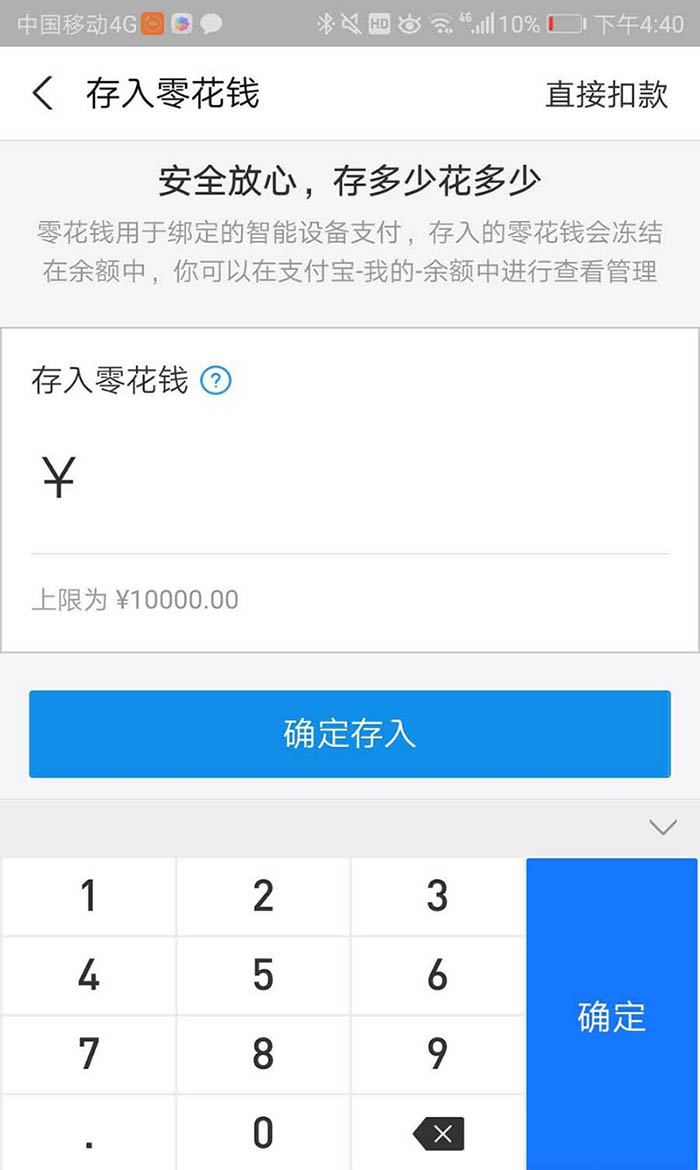Tap the blue 确定存入 button
The height and width of the screenshot is (1170, 700).
coord(349,733)
